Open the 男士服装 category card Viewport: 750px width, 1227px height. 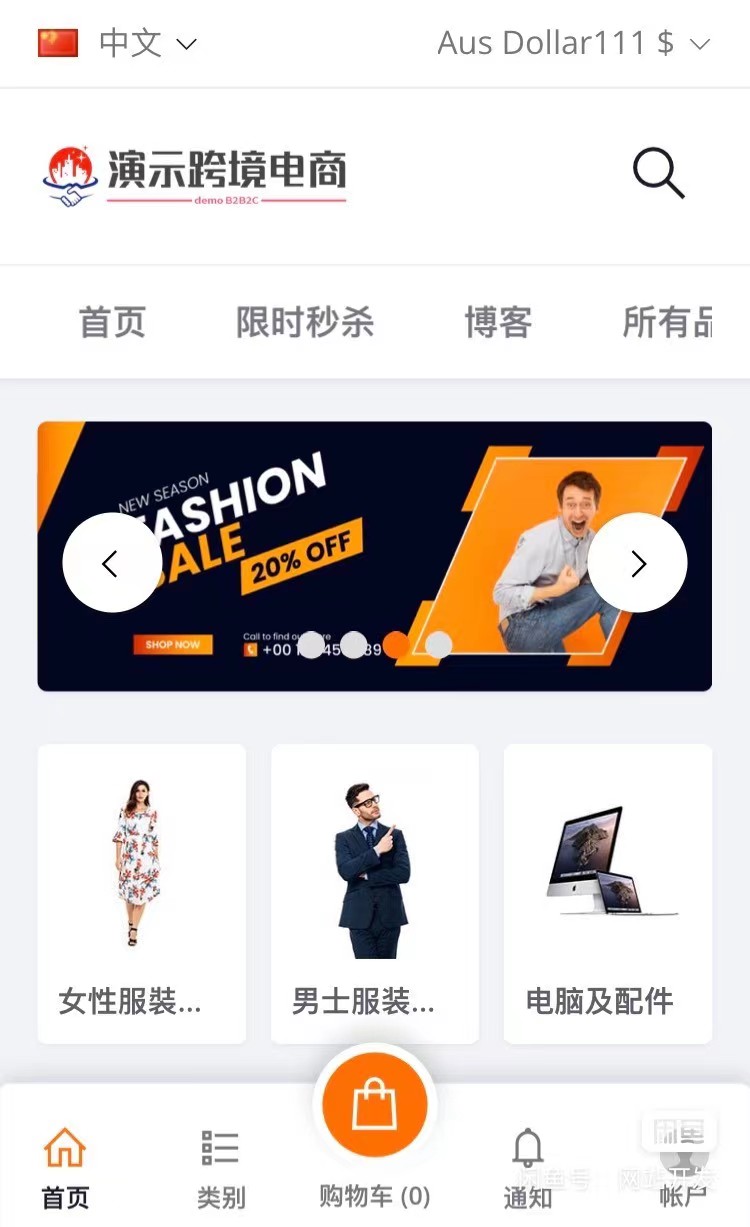click(374, 893)
